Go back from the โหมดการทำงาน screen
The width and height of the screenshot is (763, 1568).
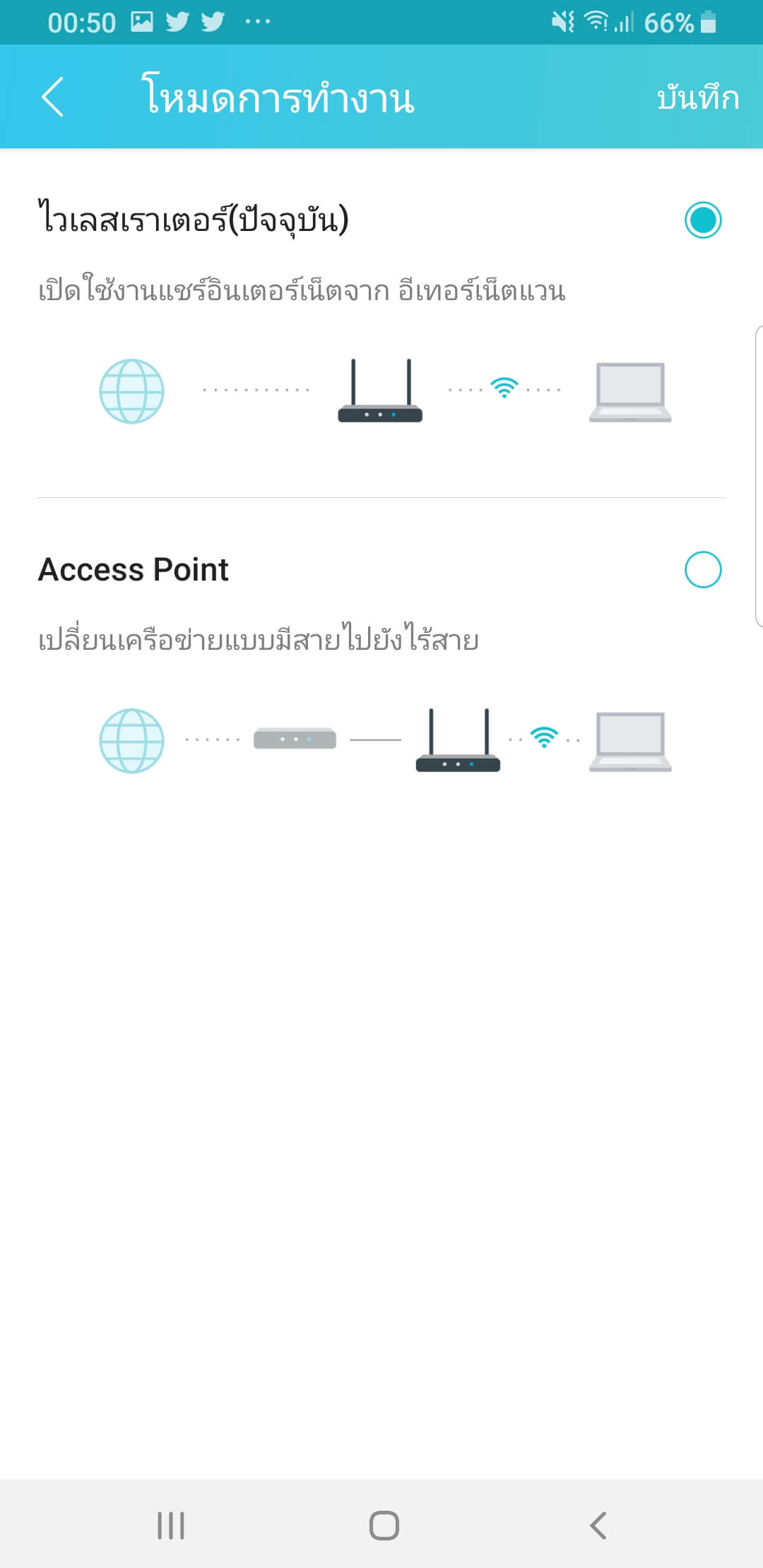coord(53,97)
